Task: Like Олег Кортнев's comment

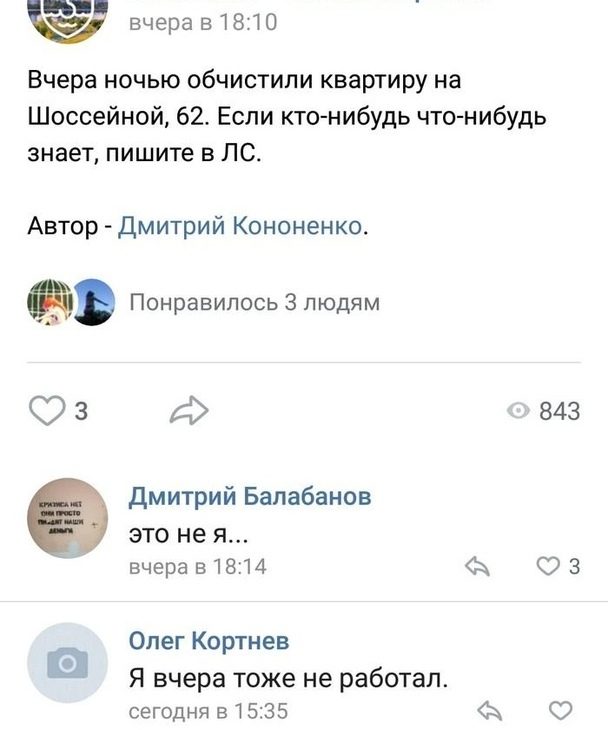Action: coord(561,711)
